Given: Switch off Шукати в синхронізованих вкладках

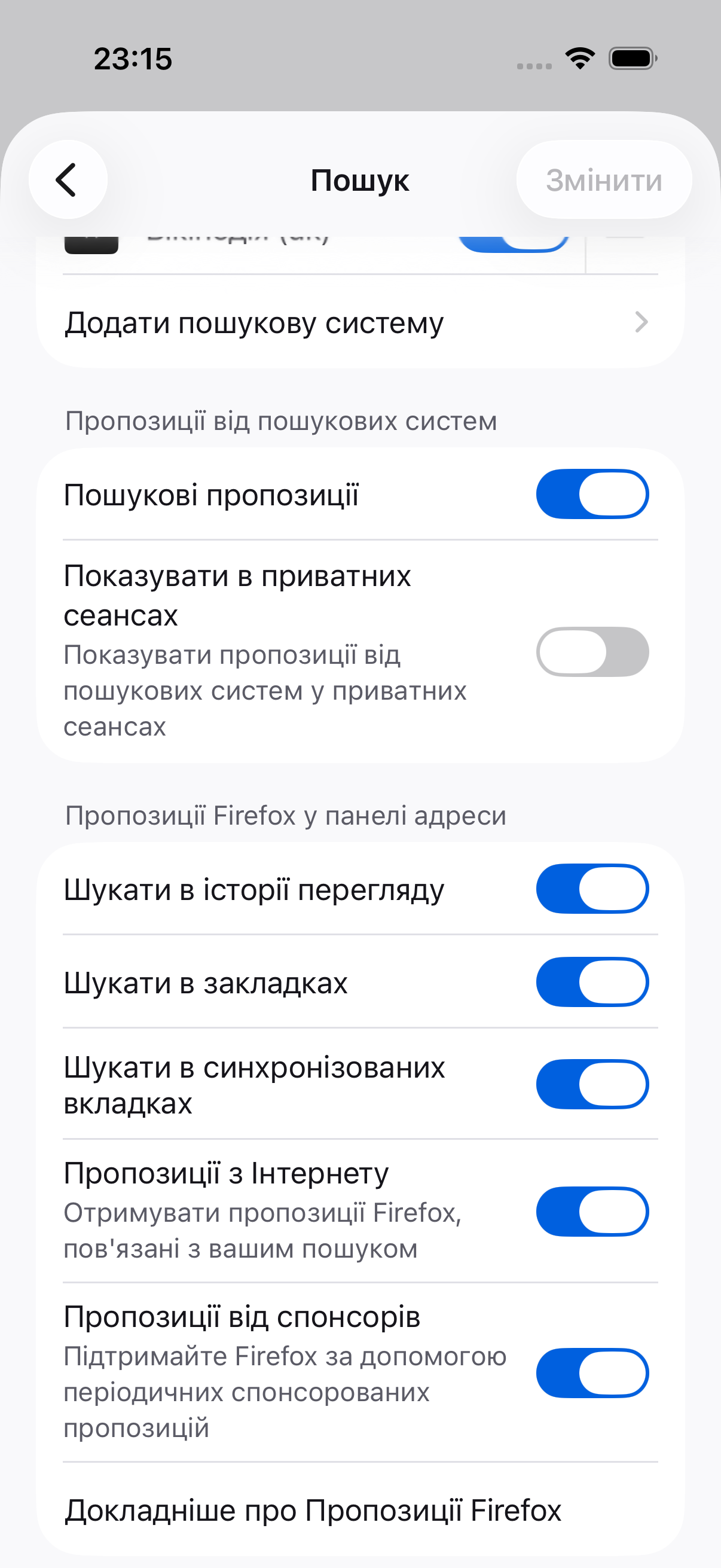Looking at the screenshot, I should [x=592, y=1084].
